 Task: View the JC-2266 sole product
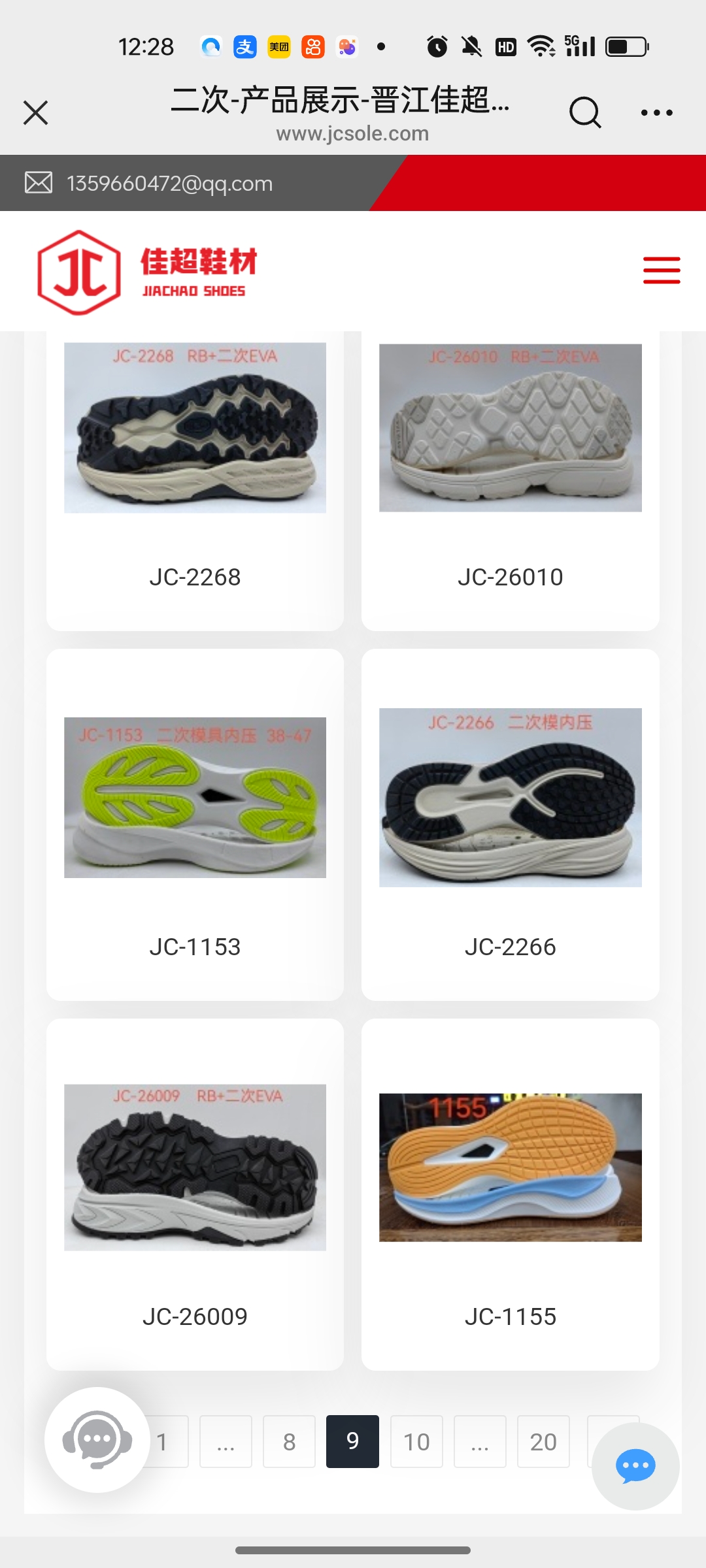coord(510,823)
